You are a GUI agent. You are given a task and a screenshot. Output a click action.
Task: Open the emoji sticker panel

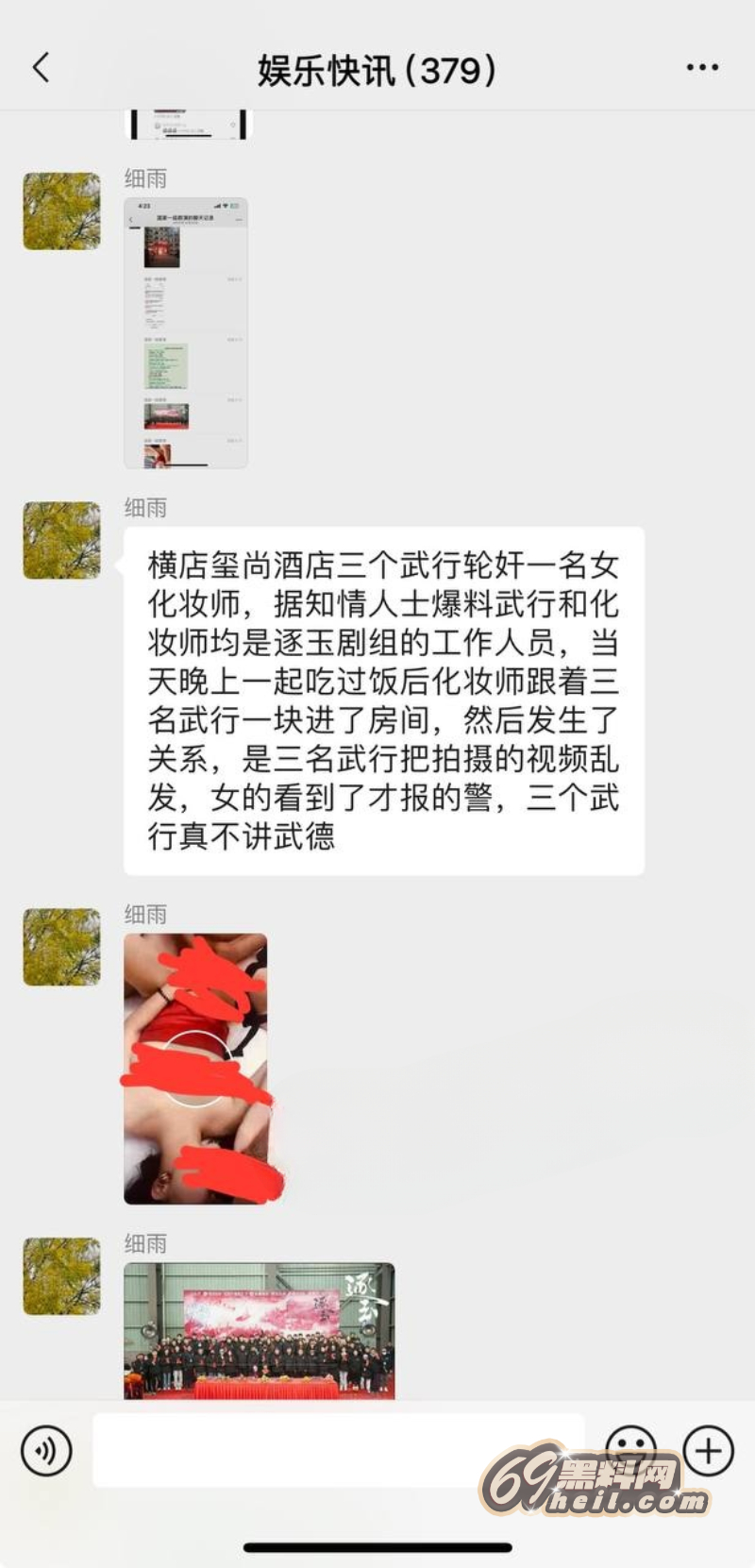tap(630, 1442)
